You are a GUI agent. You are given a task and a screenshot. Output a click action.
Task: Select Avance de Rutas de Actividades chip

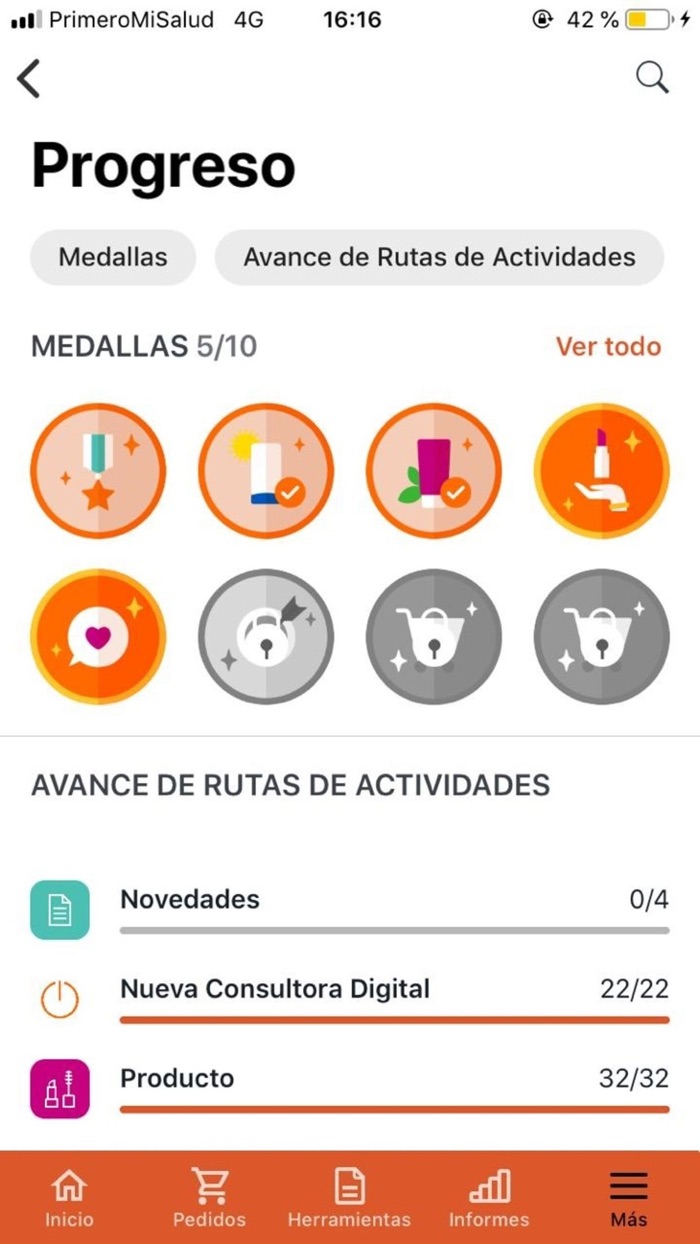click(x=439, y=257)
